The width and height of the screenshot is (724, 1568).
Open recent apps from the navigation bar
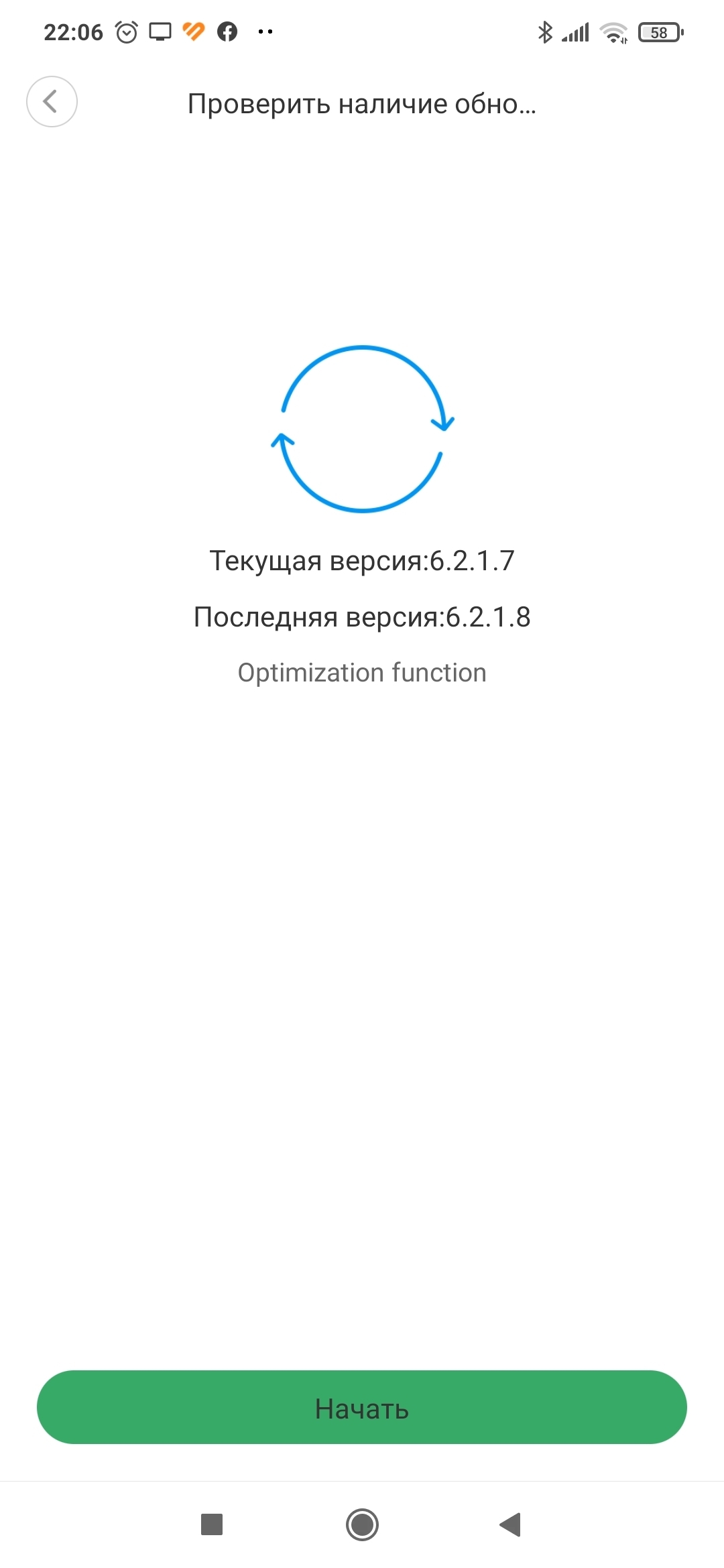coord(212,1524)
